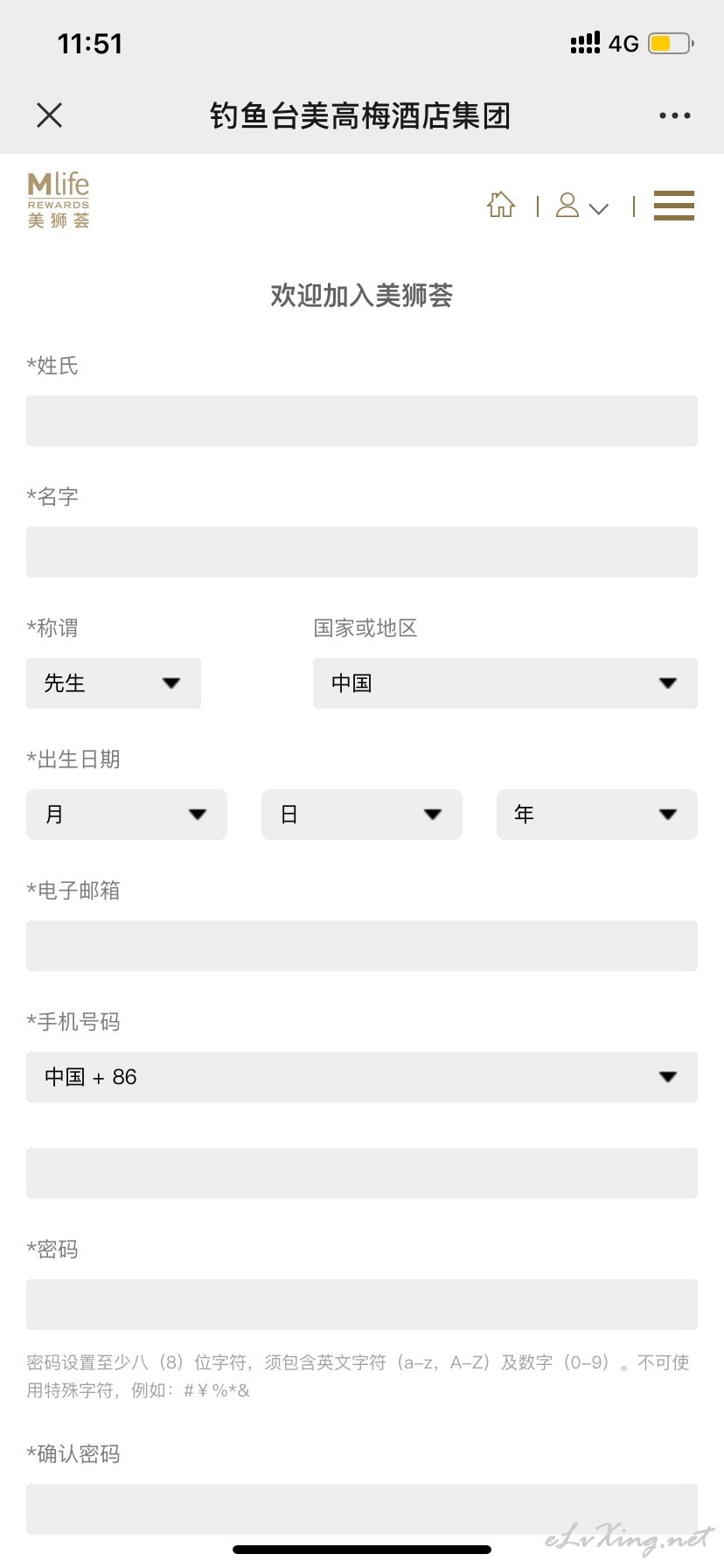Close the web page with X

tap(50, 115)
